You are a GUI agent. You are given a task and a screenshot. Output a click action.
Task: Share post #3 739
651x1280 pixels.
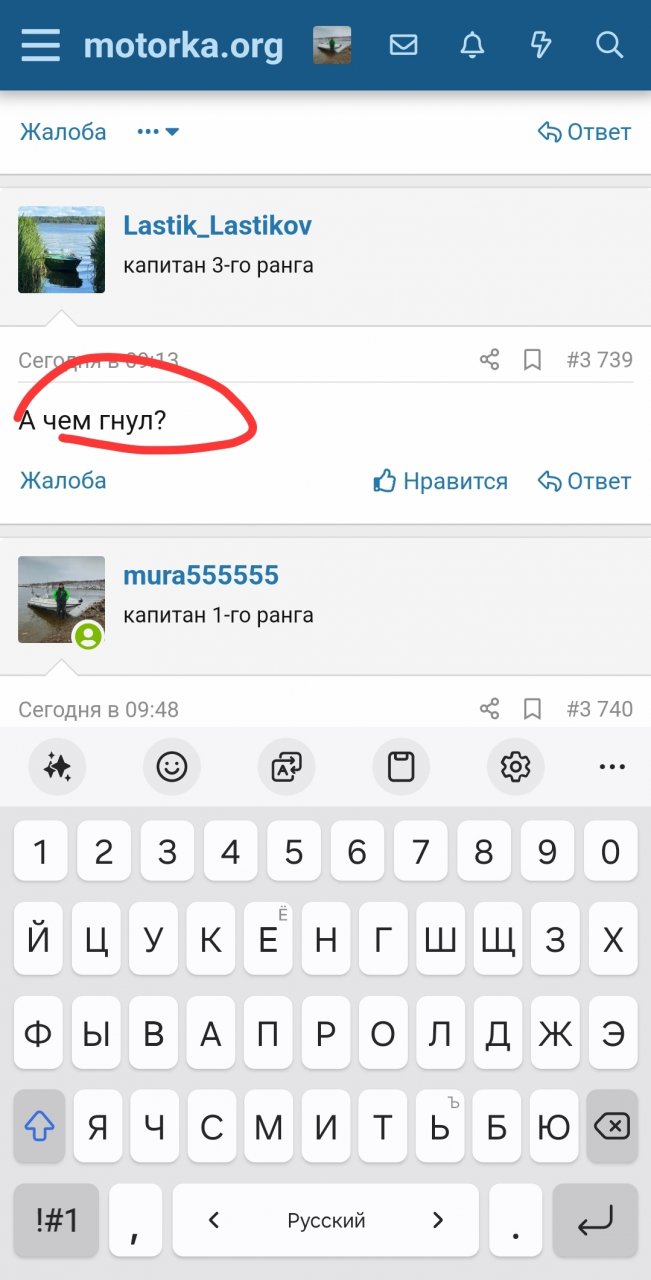coord(489,360)
